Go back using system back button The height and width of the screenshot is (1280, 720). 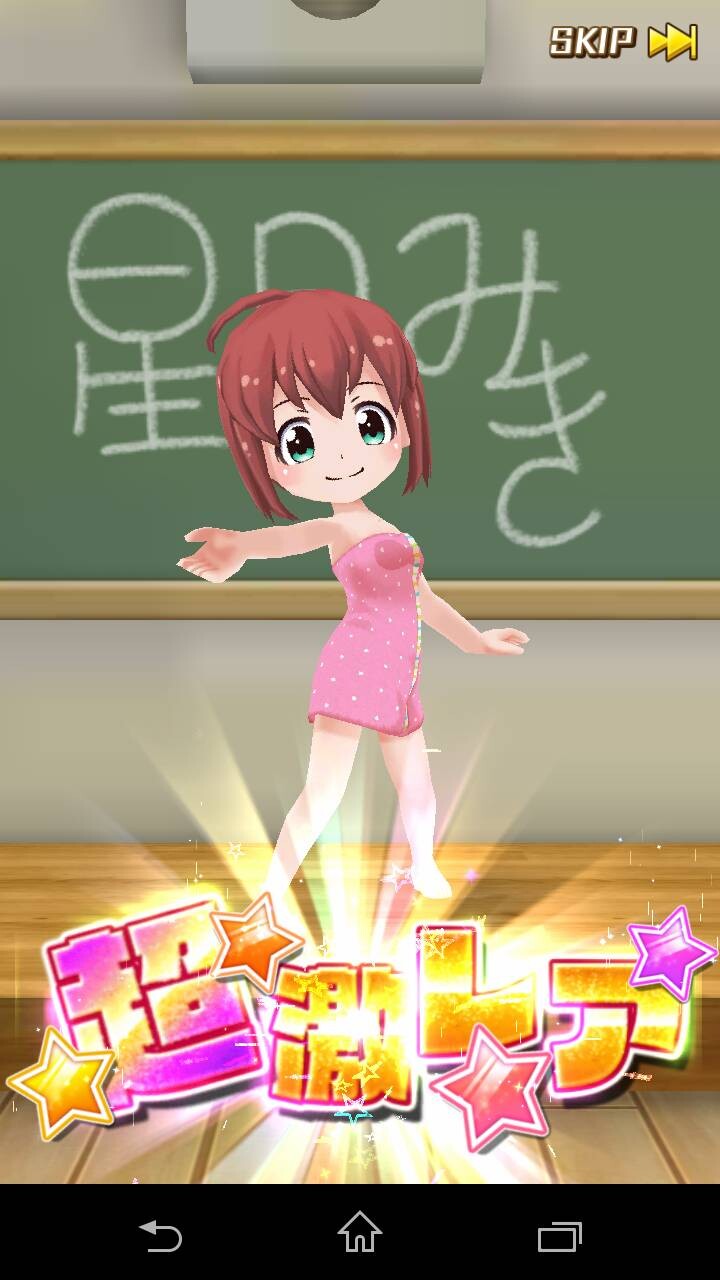(160, 1235)
